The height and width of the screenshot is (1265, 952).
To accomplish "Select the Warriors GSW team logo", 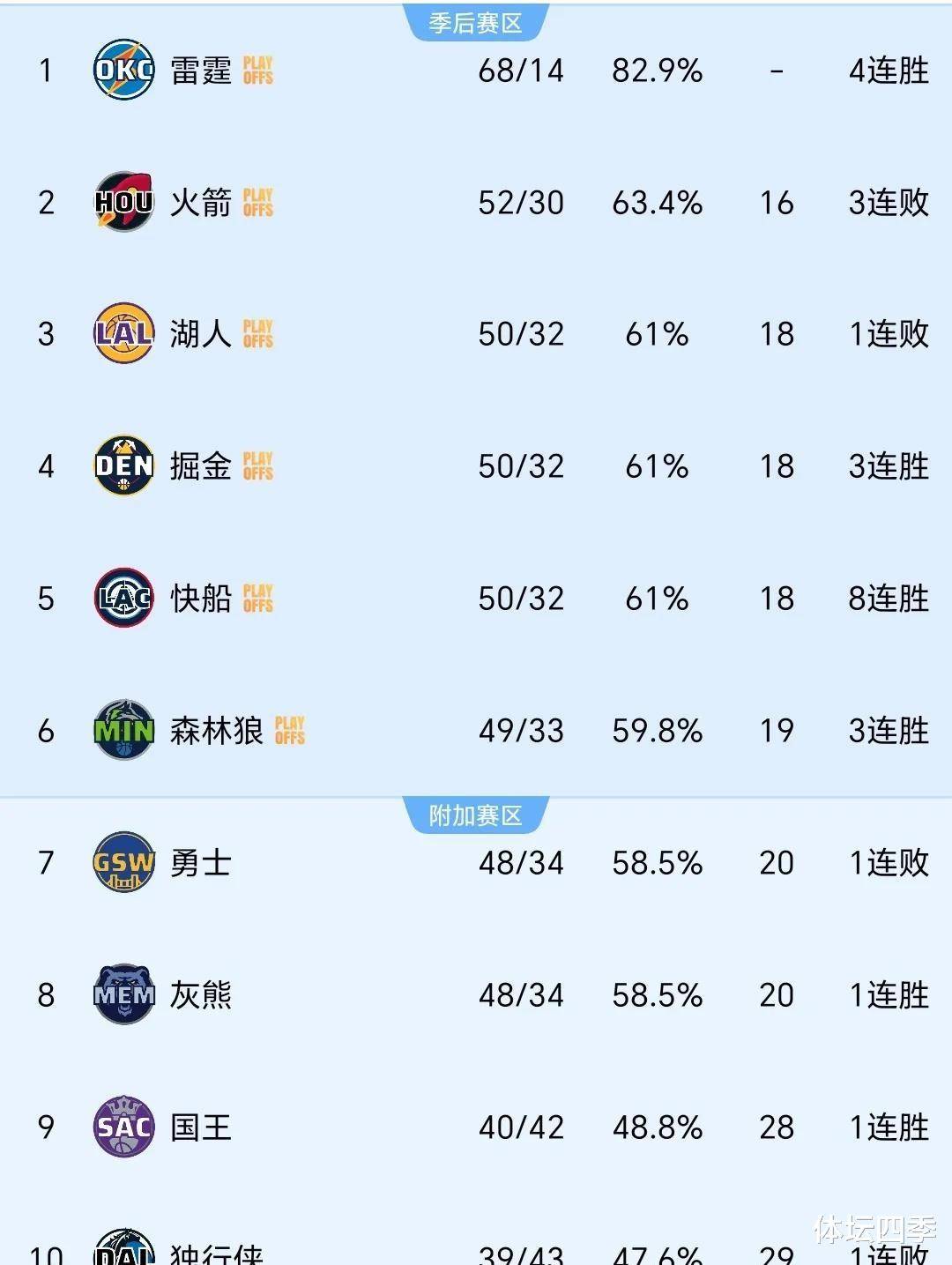I will point(125,864).
